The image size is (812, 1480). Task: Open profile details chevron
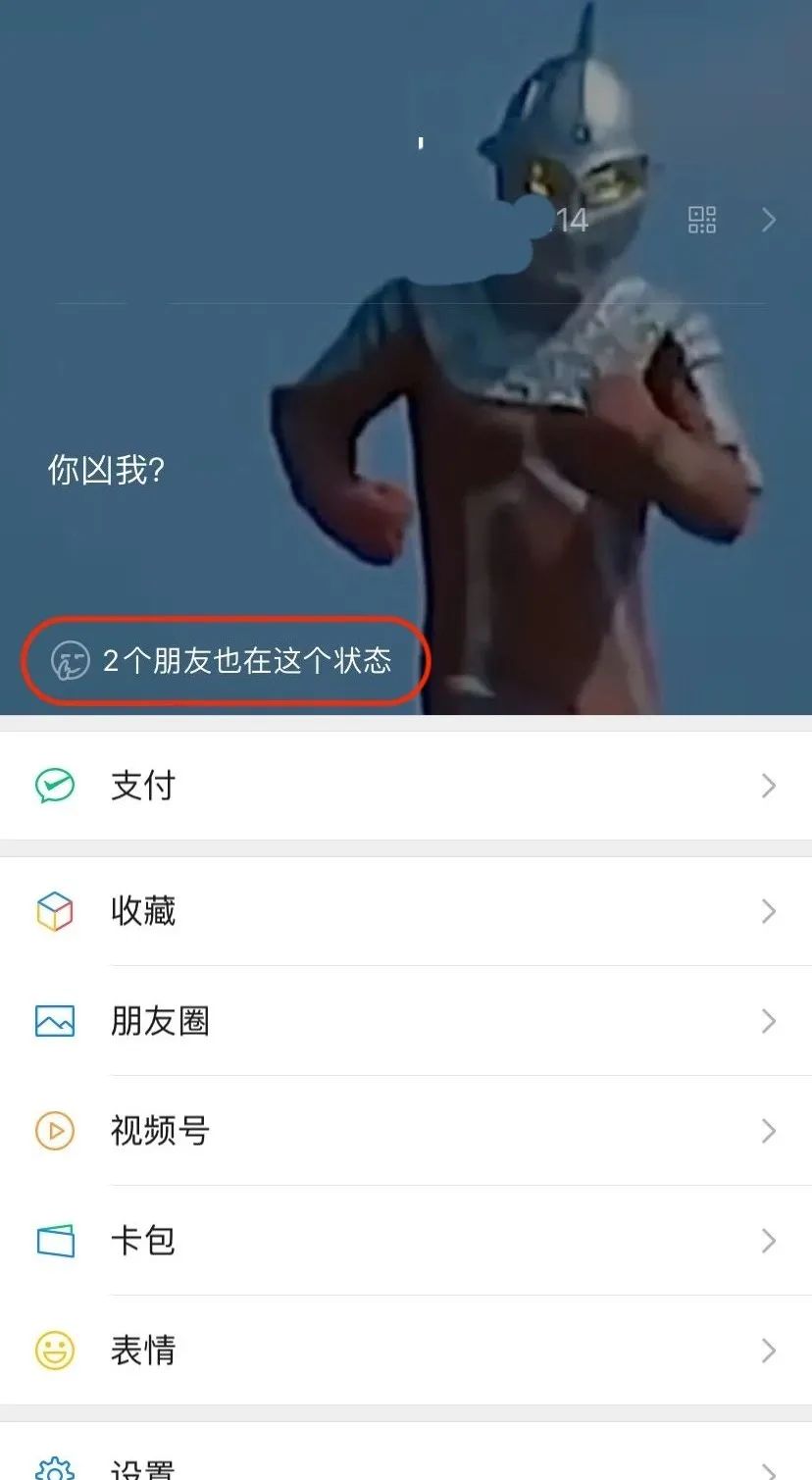769,220
